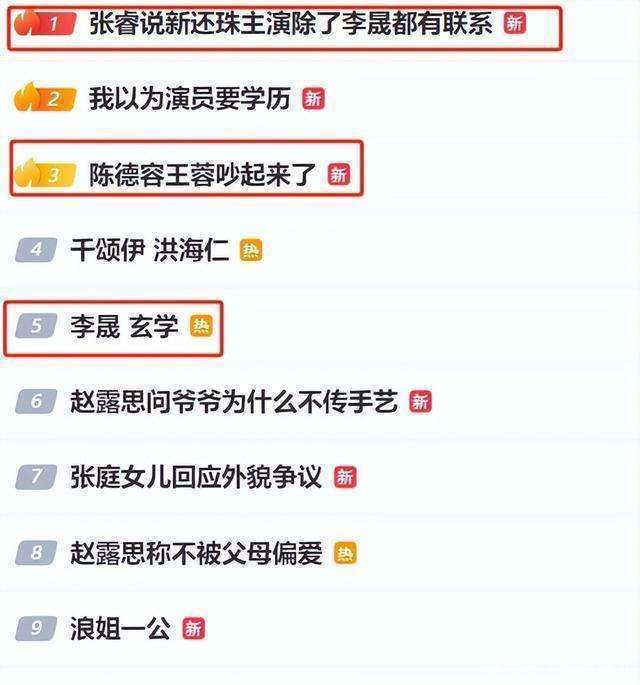Open topic 赵露思称不被父母偏爱
The height and width of the screenshot is (685, 640).
click(197, 553)
